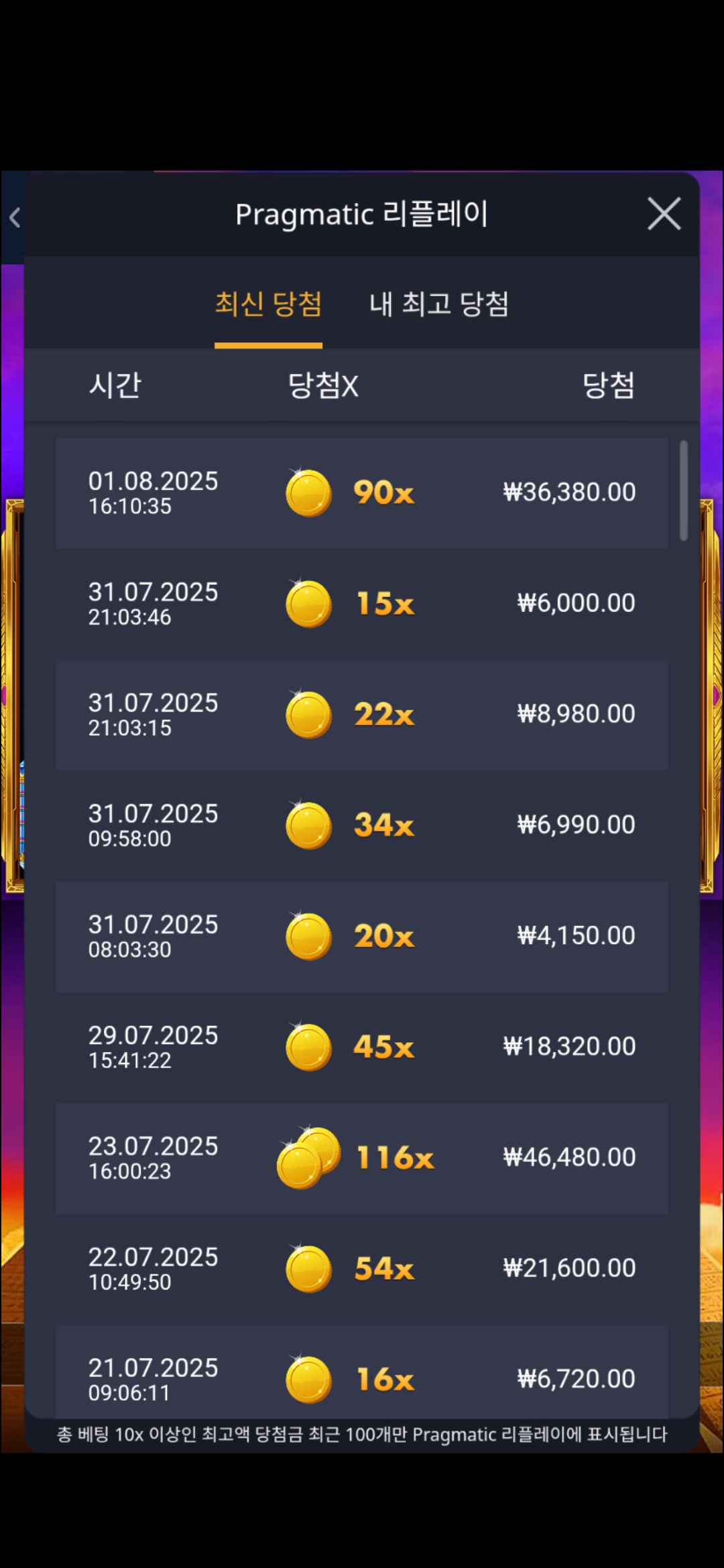The width and height of the screenshot is (724, 1568).
Task: Play the 22x replay of ₩8,980.00
Action: [361, 714]
